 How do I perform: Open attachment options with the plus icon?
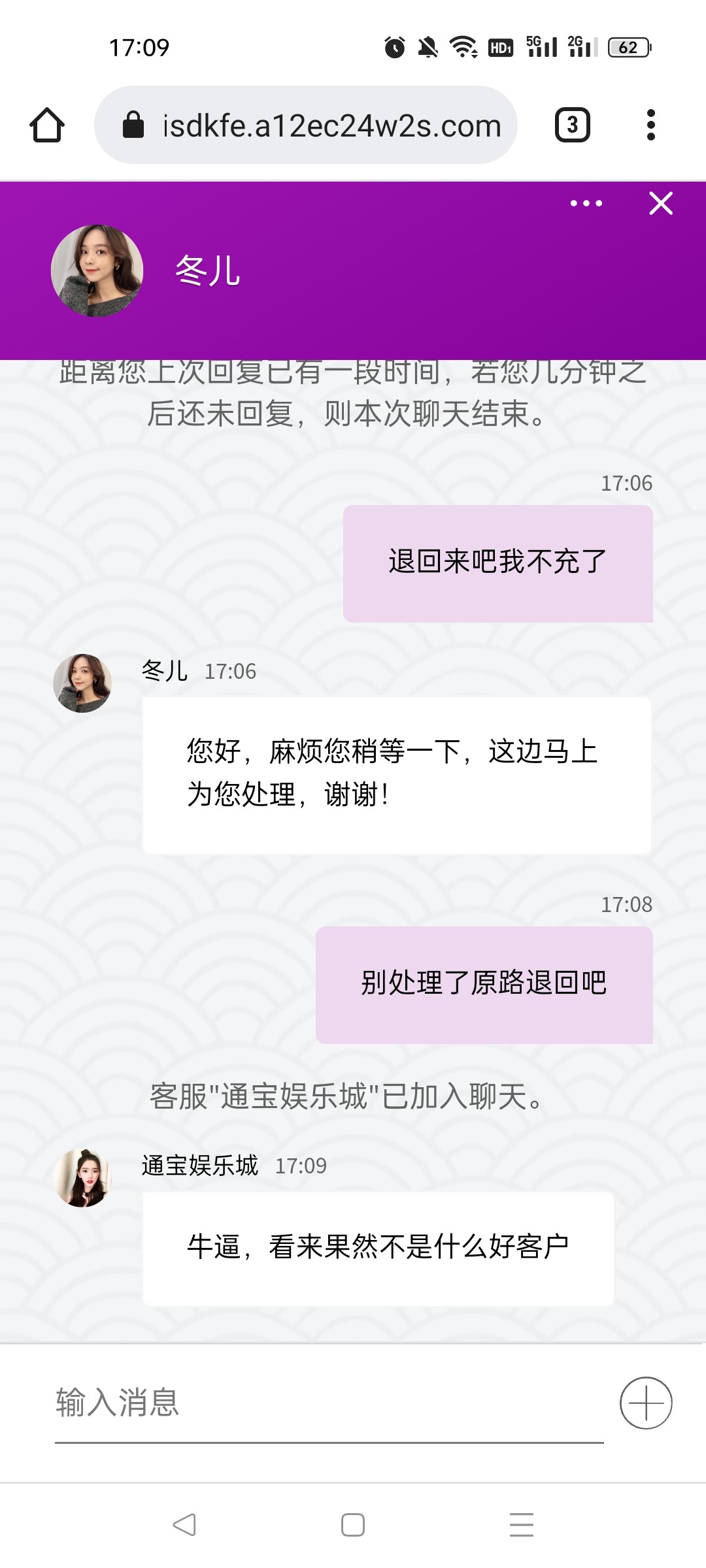point(646,1403)
